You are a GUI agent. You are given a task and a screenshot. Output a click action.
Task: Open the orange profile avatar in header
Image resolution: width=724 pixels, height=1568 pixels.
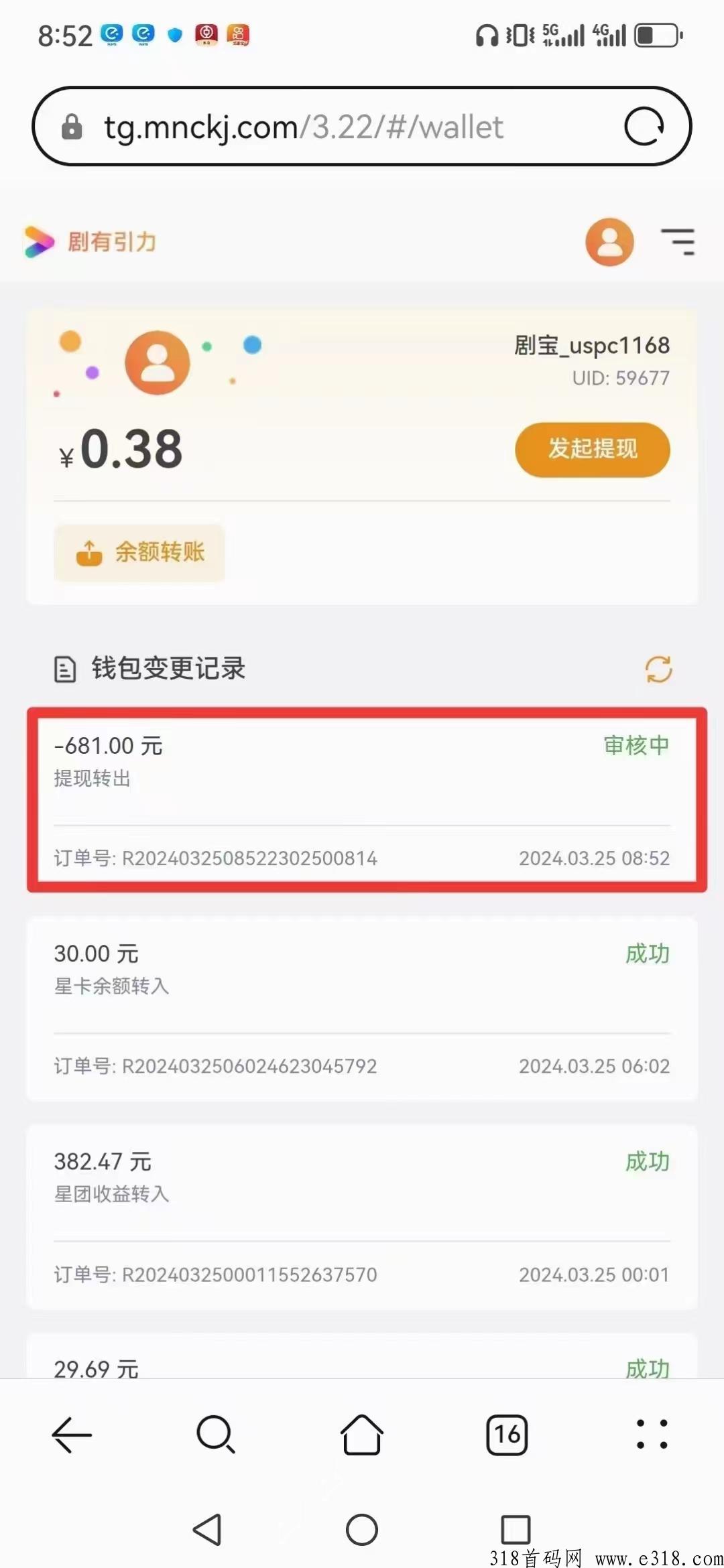609,242
